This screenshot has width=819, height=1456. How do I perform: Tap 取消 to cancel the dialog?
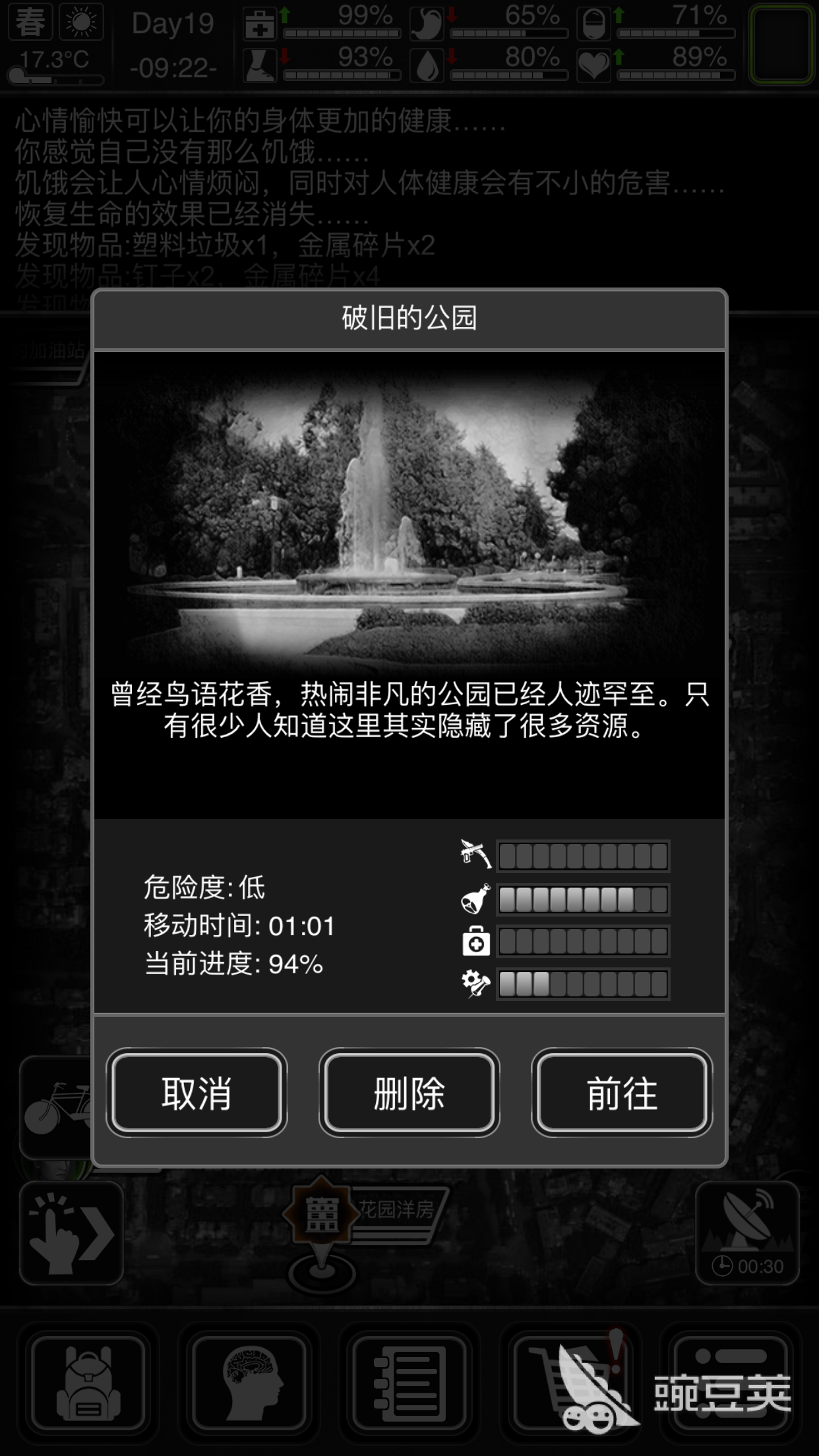[197, 1093]
